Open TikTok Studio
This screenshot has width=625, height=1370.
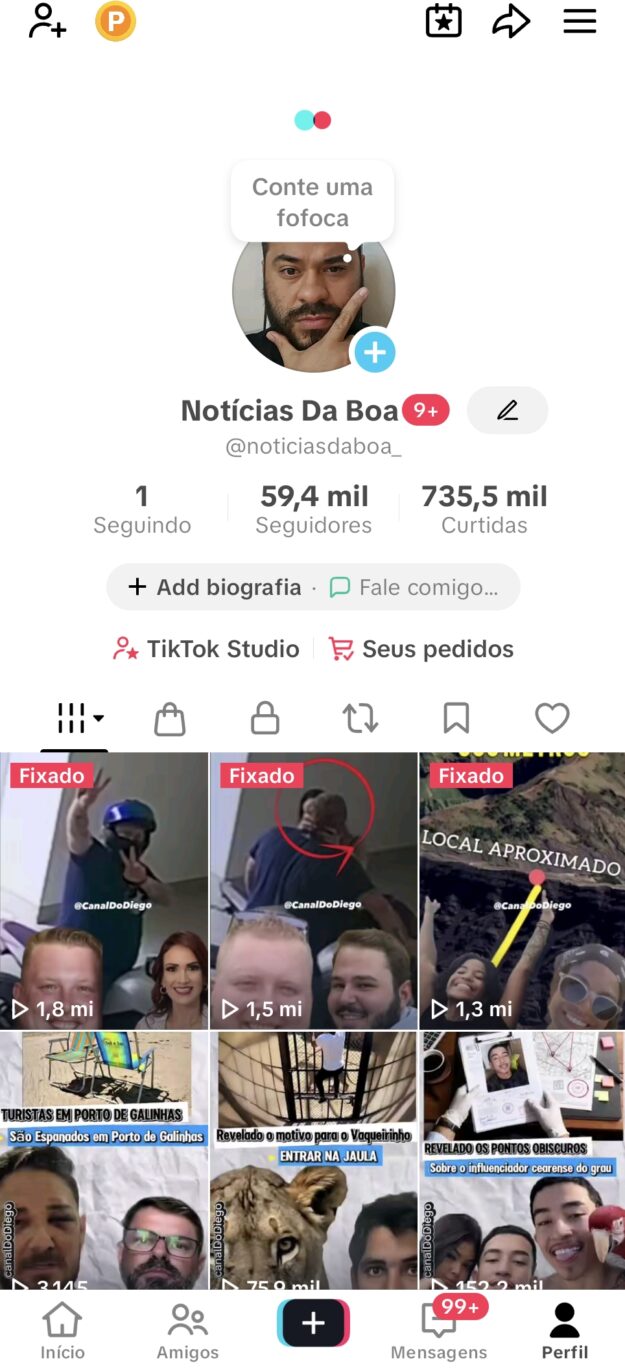[206, 649]
